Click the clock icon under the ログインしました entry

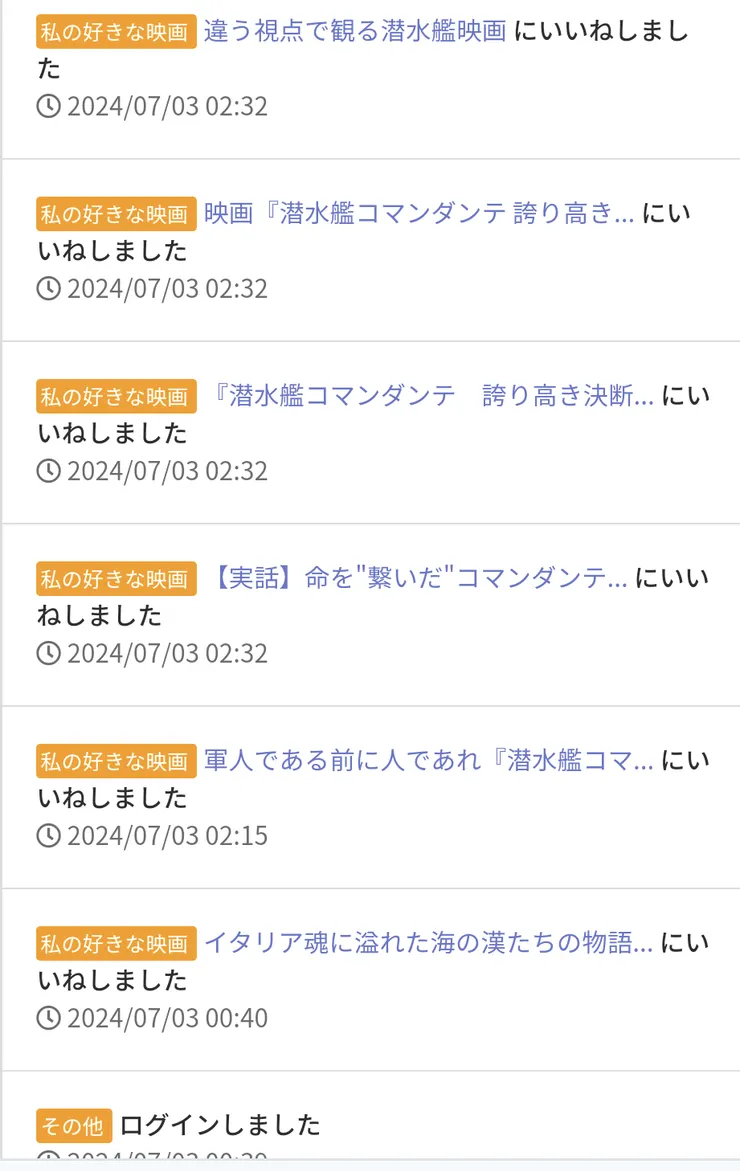[48, 1163]
